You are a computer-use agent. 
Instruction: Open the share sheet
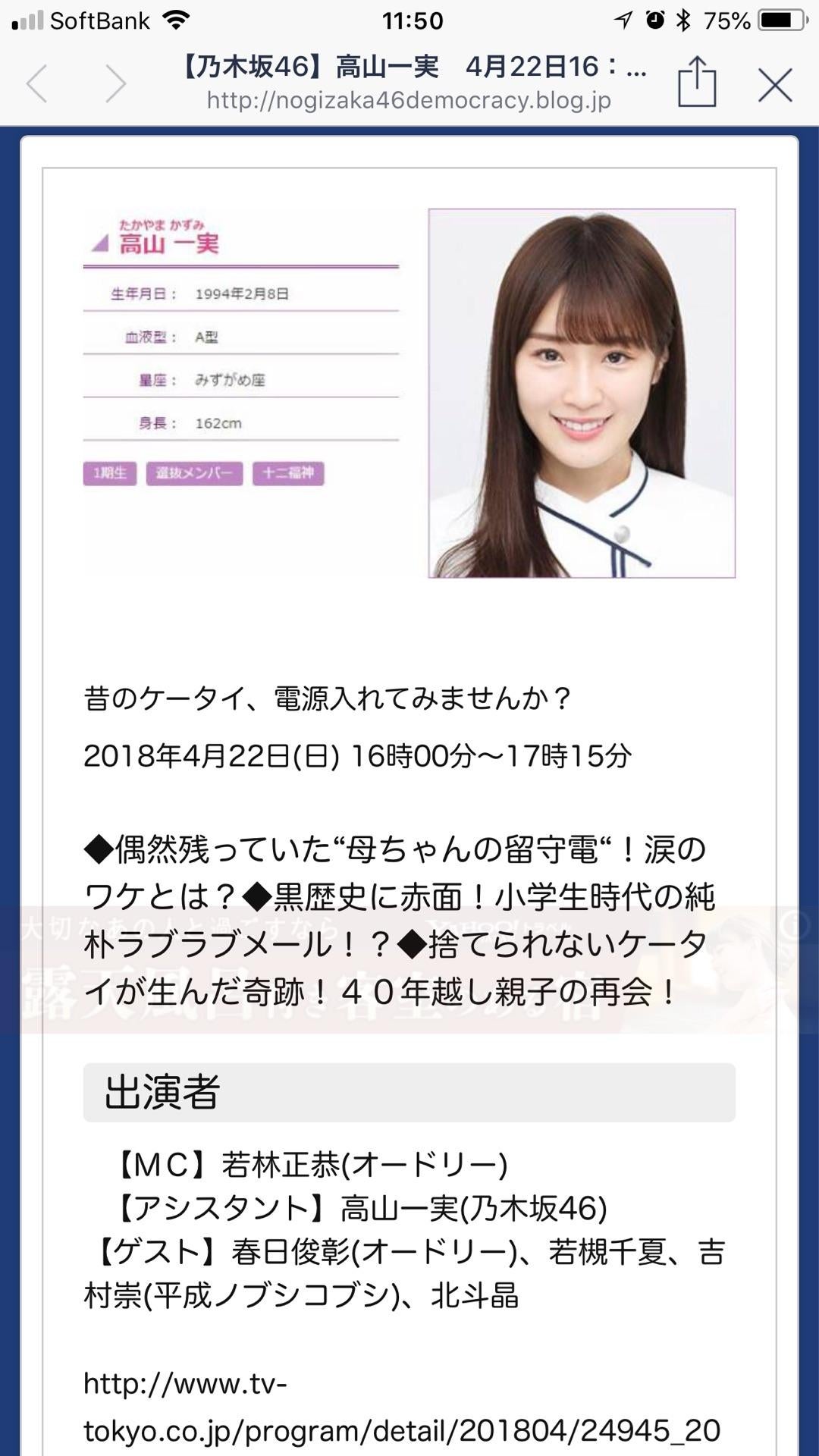click(x=697, y=83)
